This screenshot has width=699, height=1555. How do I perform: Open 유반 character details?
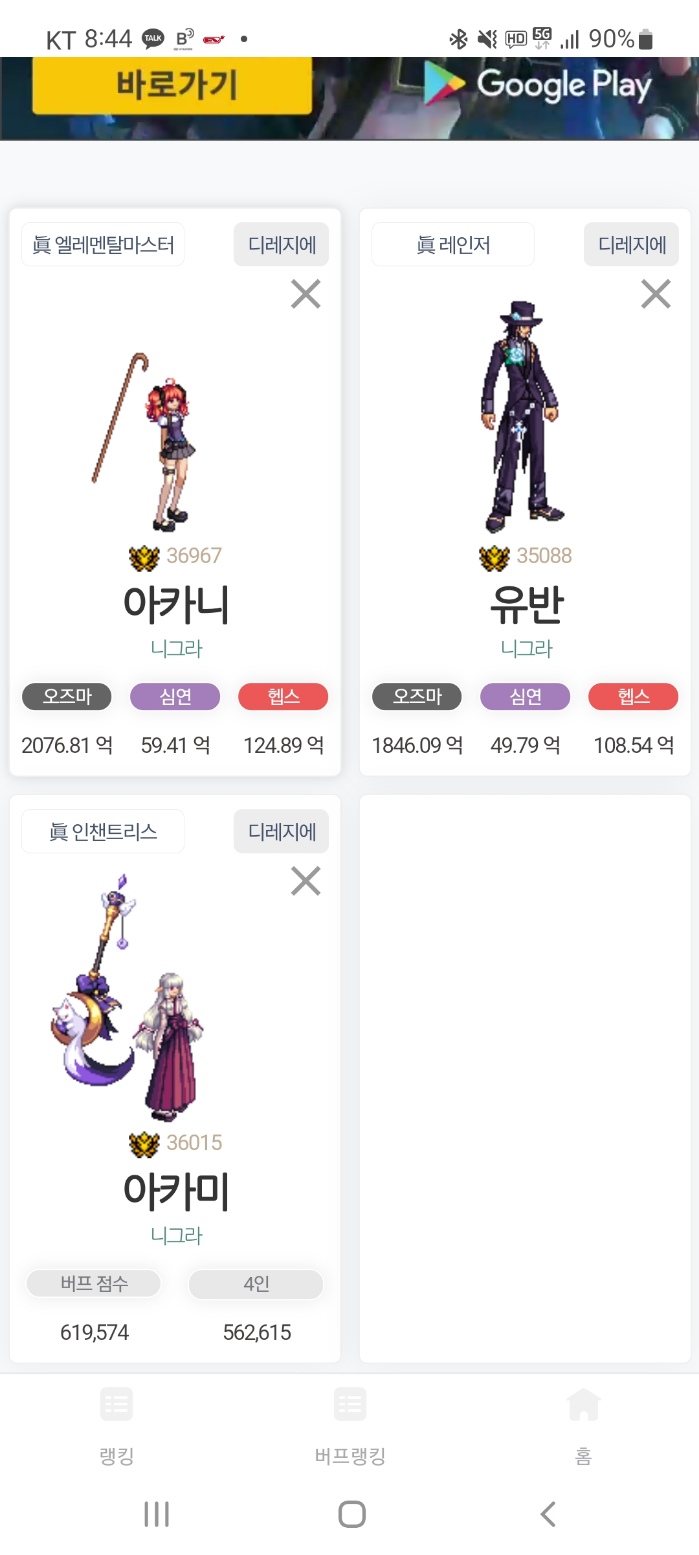click(526, 603)
